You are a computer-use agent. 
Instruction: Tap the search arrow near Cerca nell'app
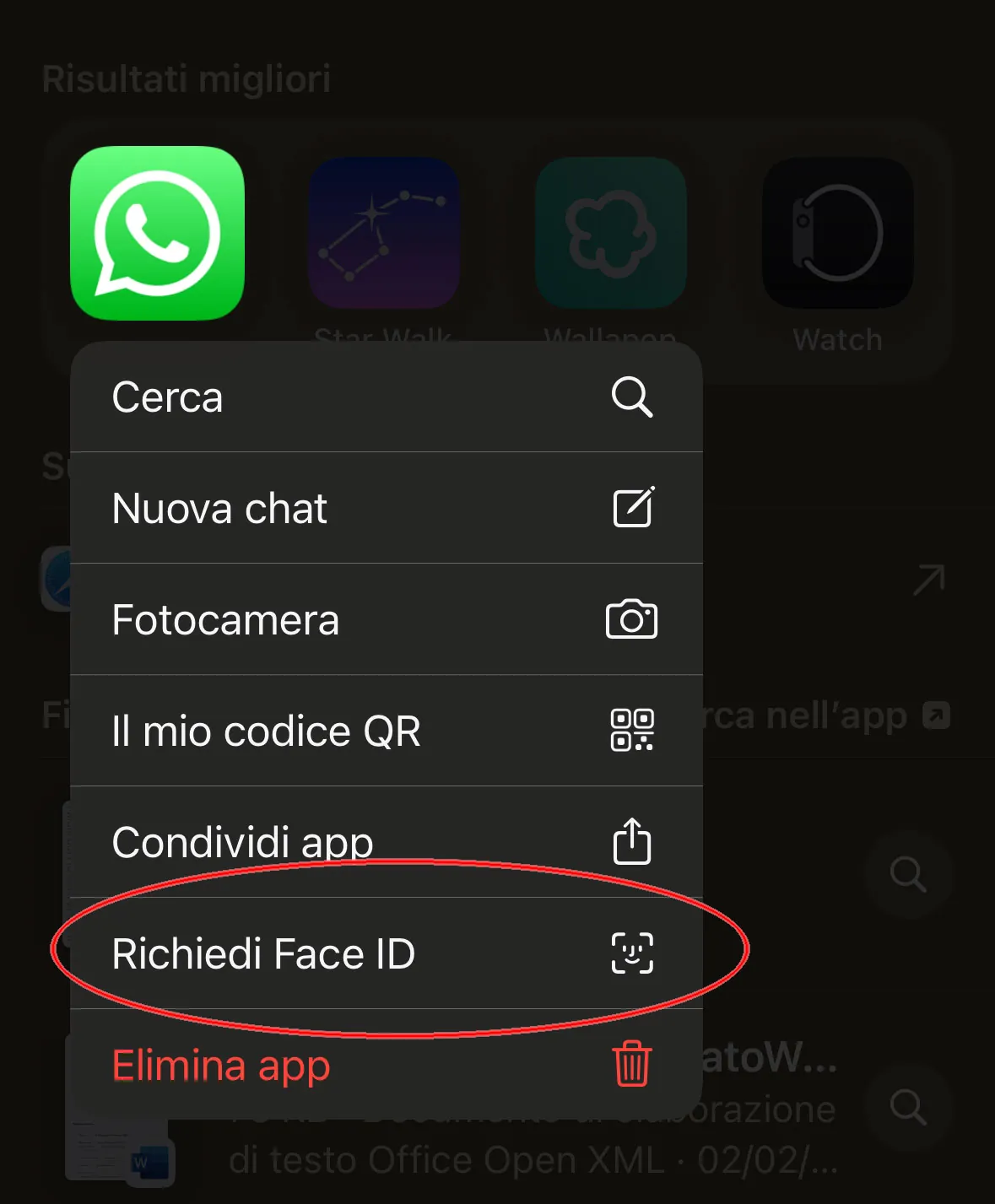tap(937, 715)
